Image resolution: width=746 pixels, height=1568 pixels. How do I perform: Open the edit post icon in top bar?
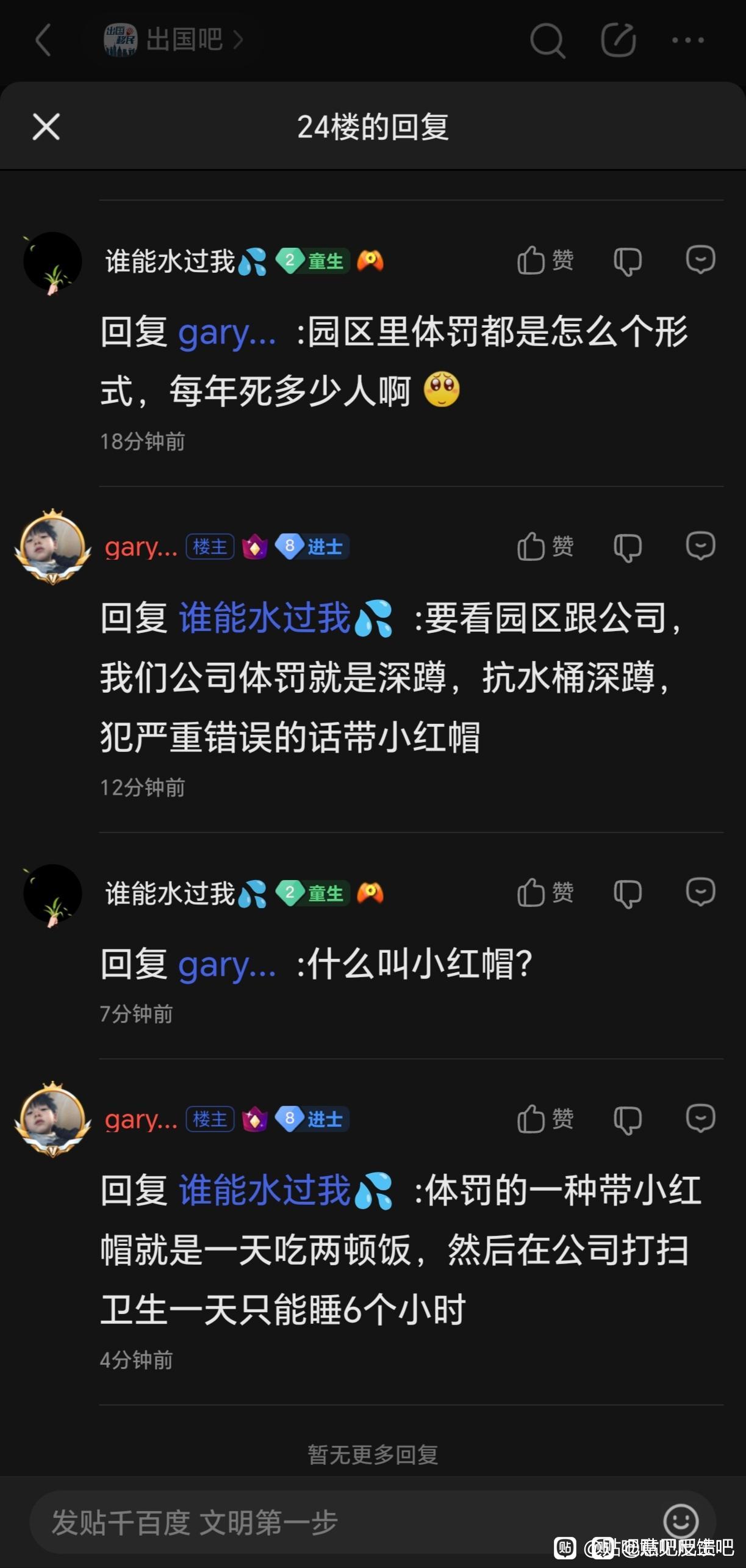pos(618,40)
